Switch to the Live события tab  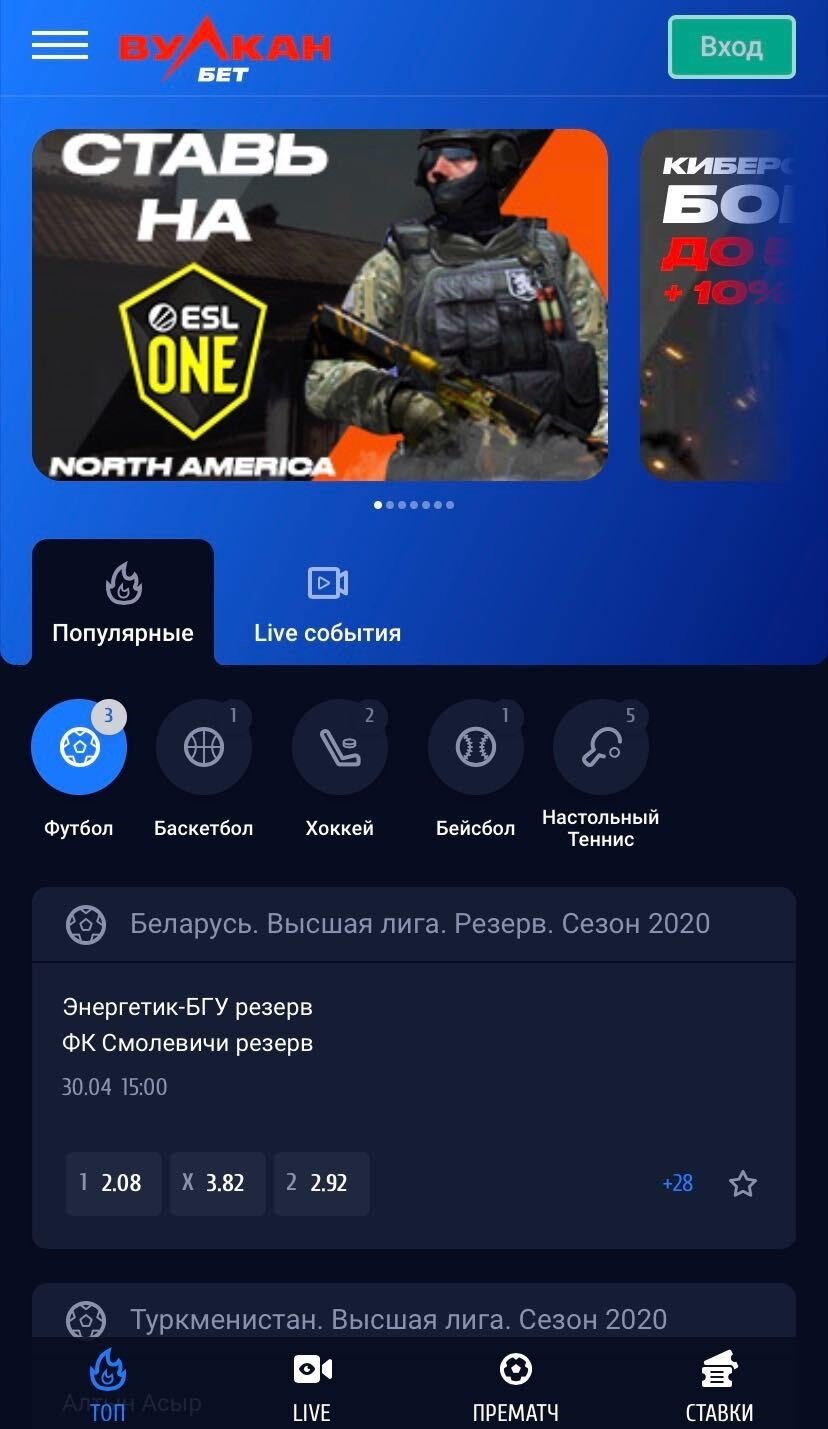[x=327, y=603]
